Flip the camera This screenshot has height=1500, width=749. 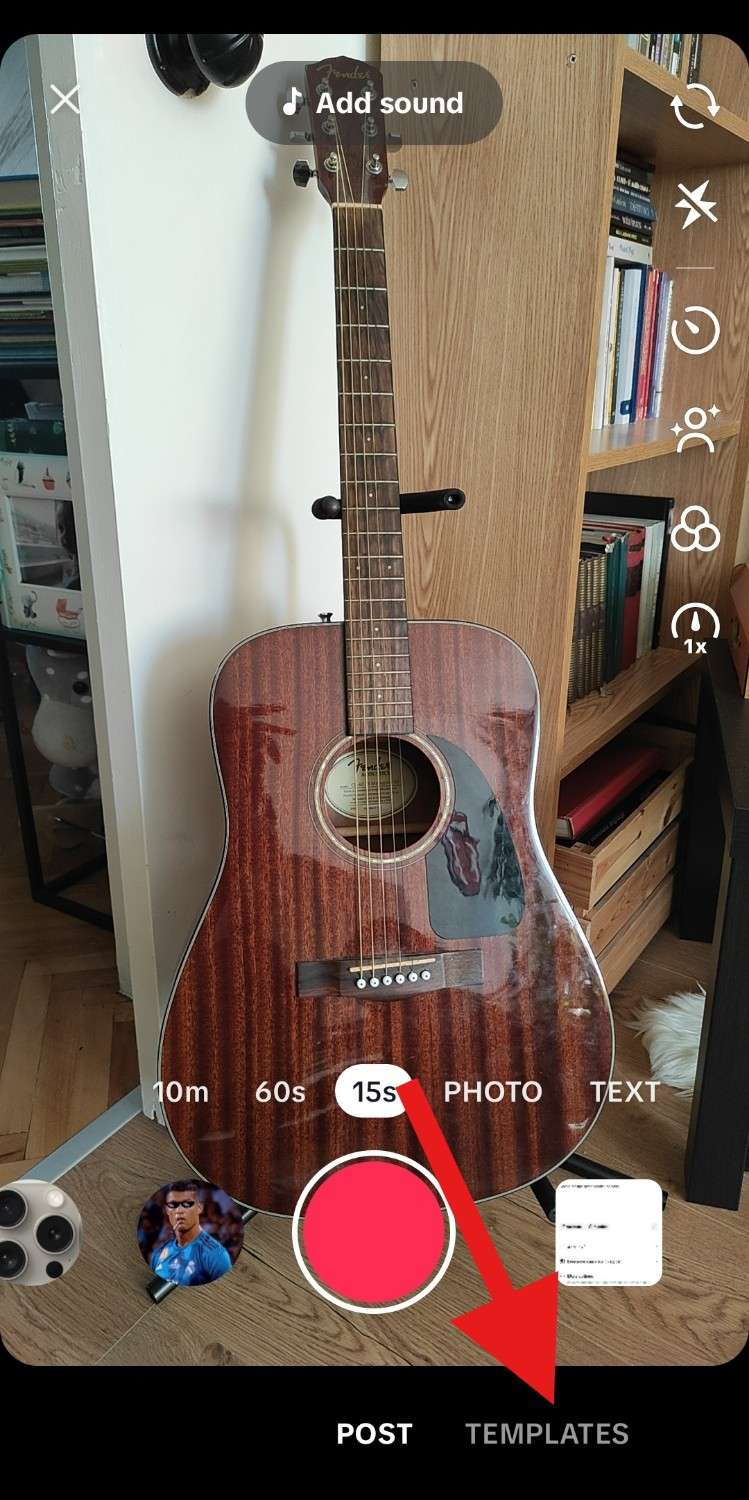pos(695,105)
